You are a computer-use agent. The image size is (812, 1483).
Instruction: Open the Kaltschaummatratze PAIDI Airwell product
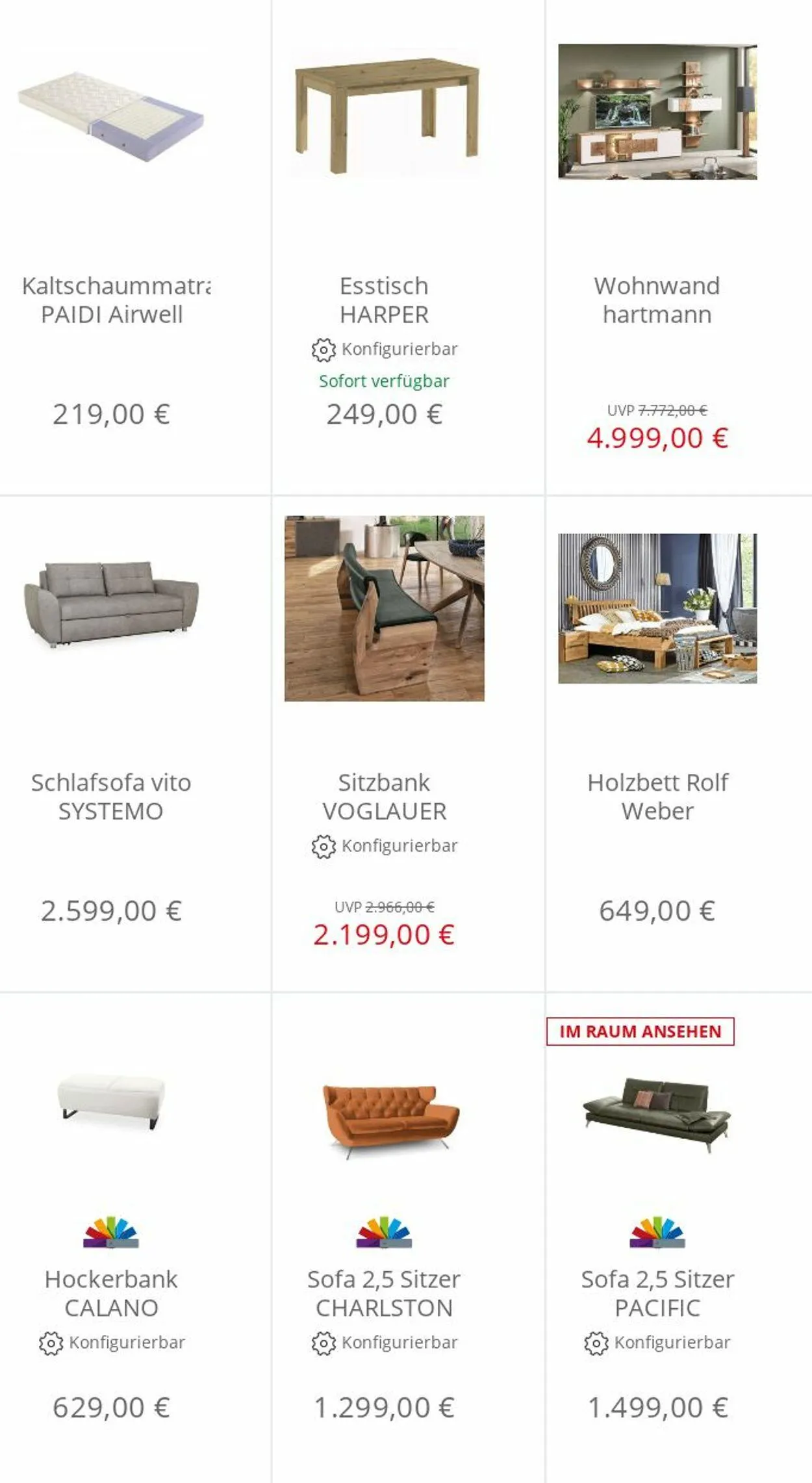pyautogui.click(x=112, y=300)
